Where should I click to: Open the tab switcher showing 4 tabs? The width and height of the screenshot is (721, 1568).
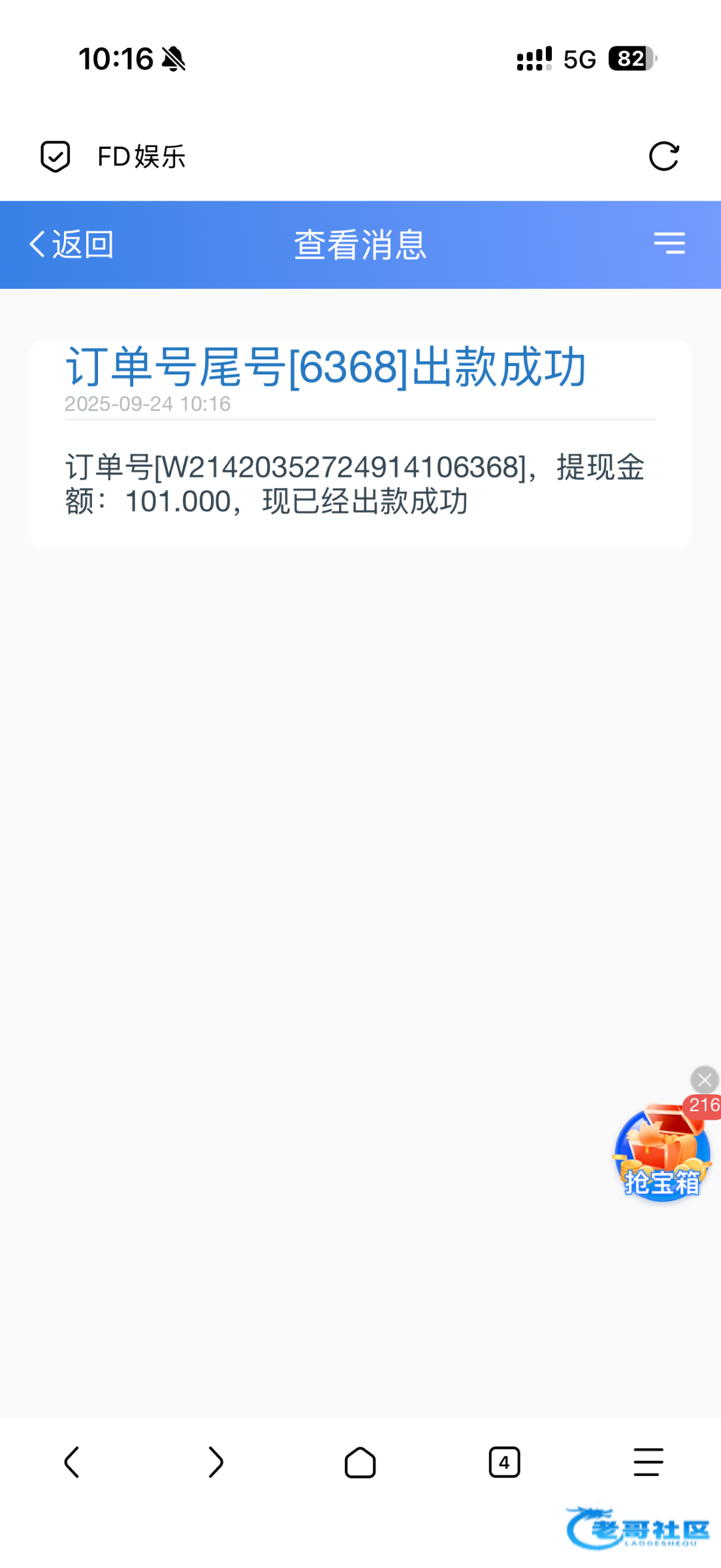click(x=504, y=1462)
